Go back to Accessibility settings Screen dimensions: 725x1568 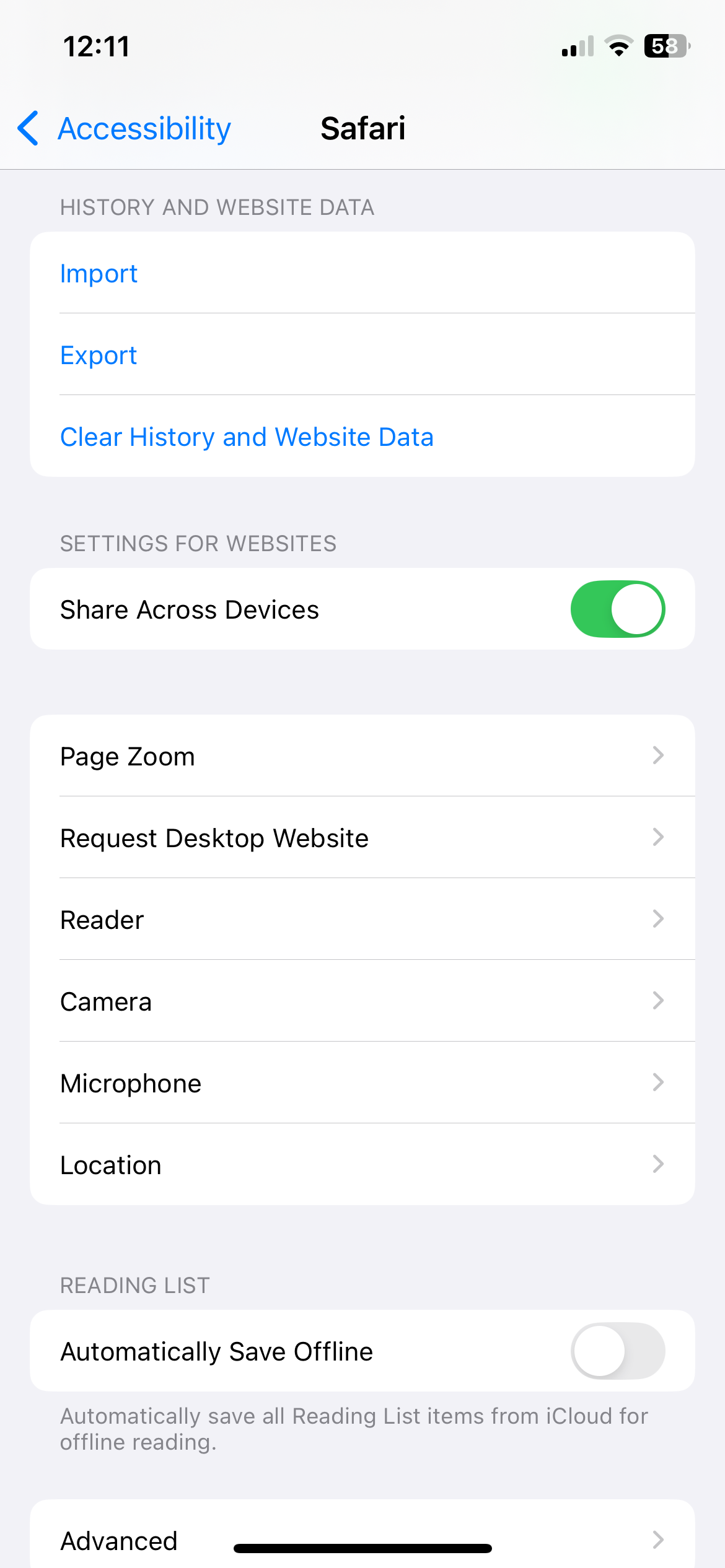(x=124, y=129)
